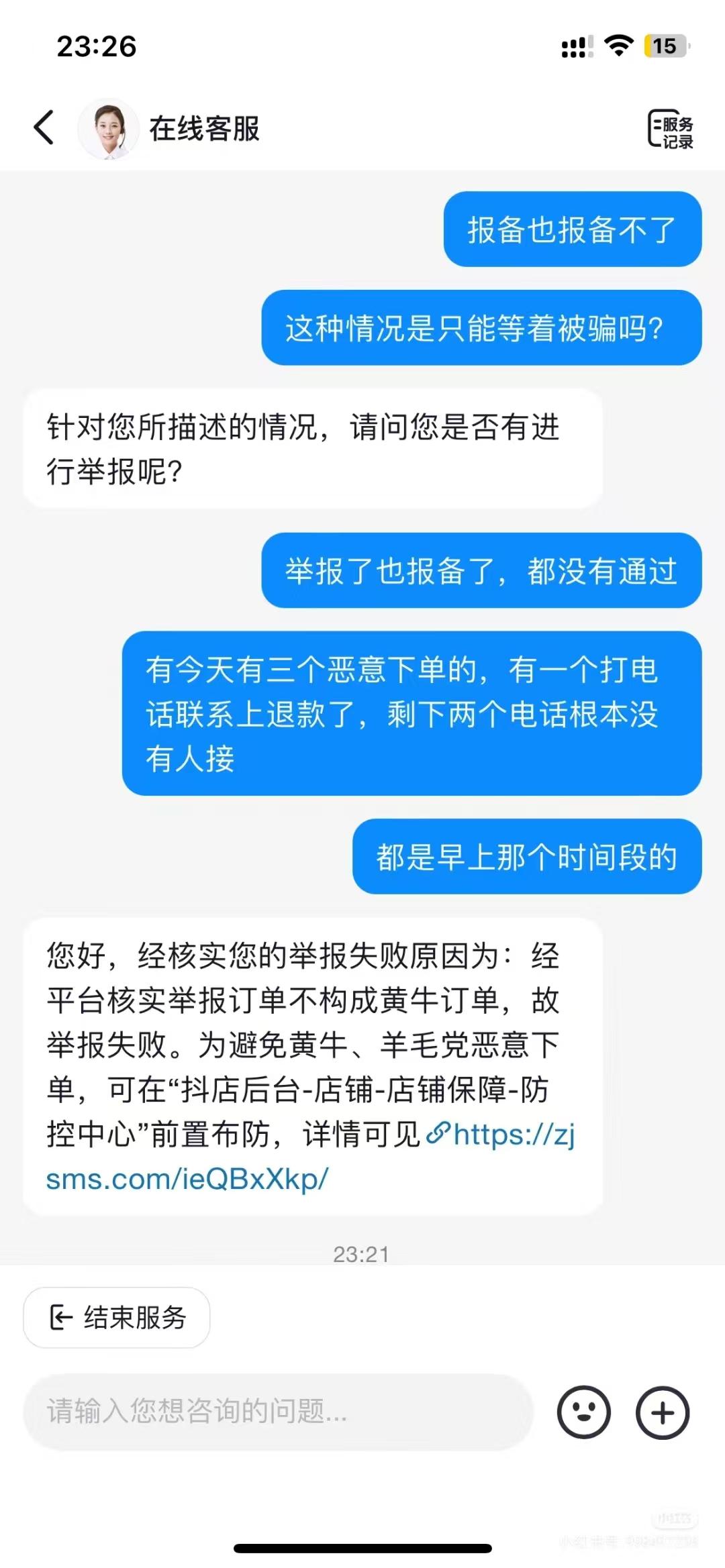Open the emoji picker

583,1412
